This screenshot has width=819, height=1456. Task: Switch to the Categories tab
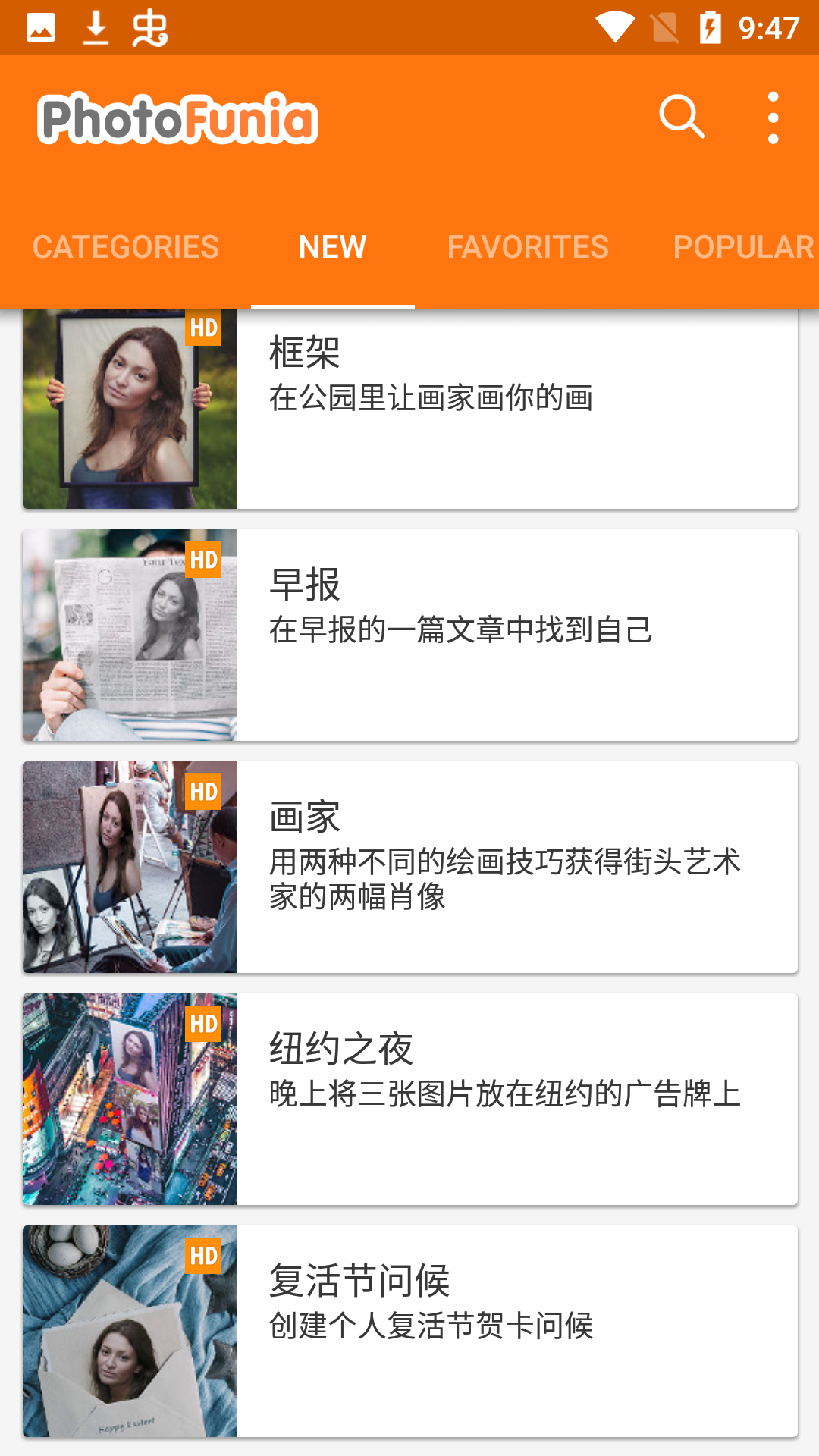point(126,247)
